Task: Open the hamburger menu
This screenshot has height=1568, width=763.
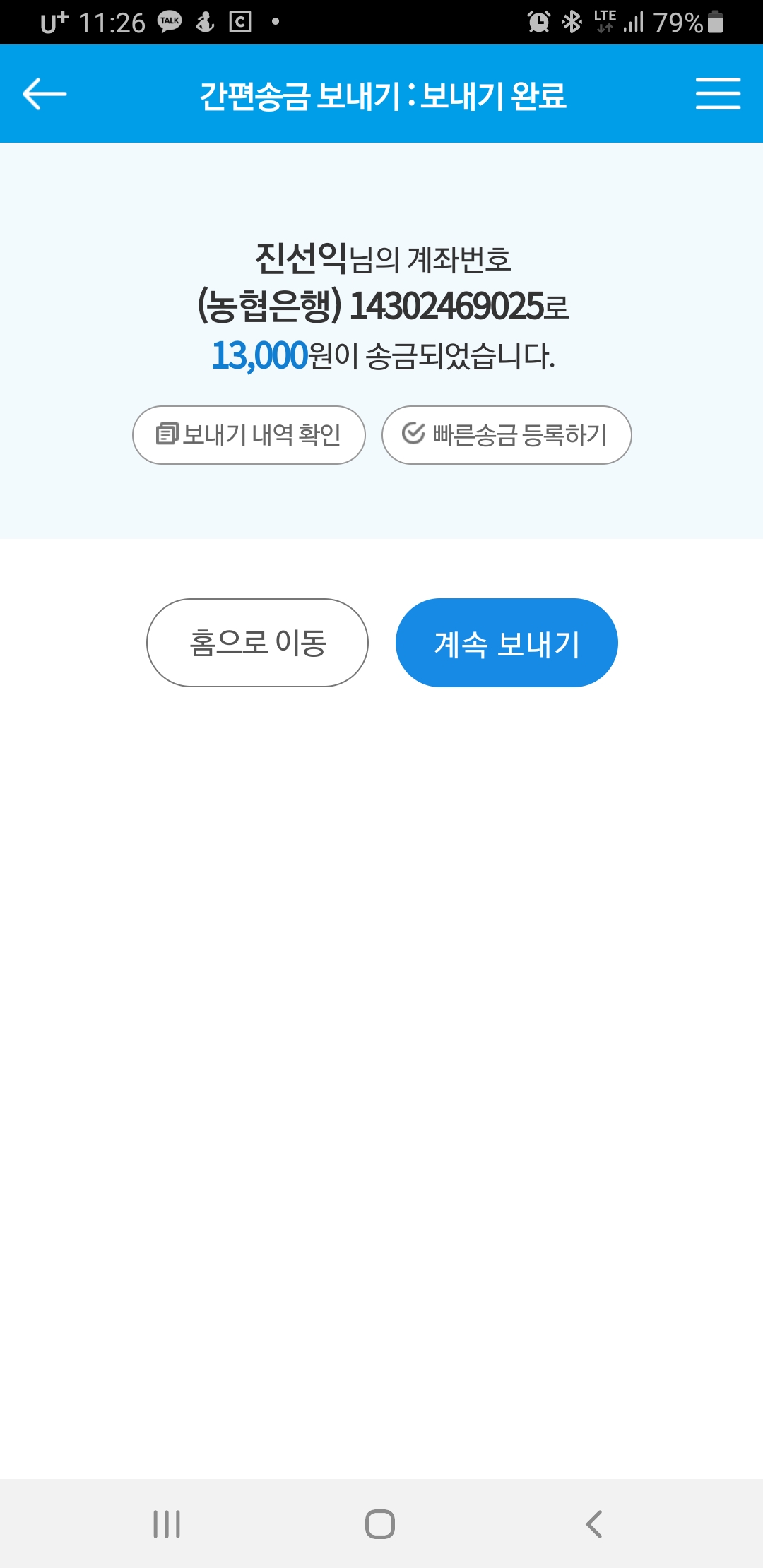Action: 718,94
